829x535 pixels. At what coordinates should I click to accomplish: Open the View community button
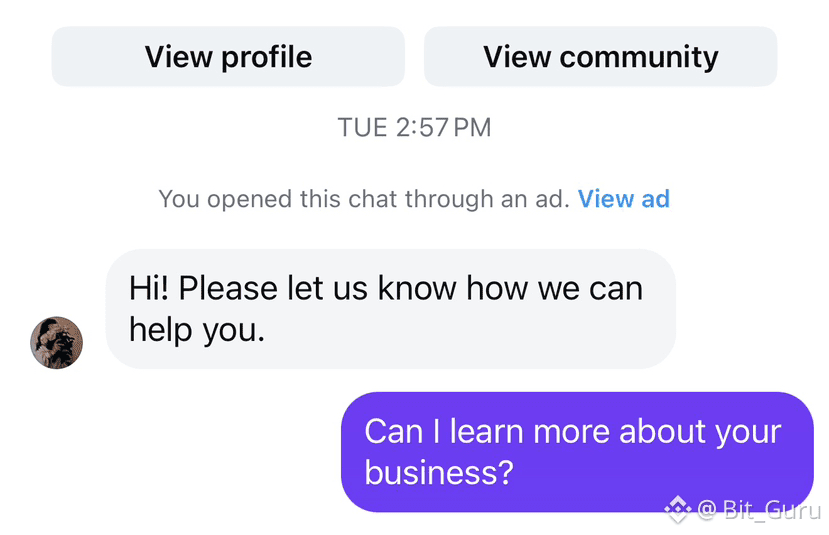tap(600, 57)
